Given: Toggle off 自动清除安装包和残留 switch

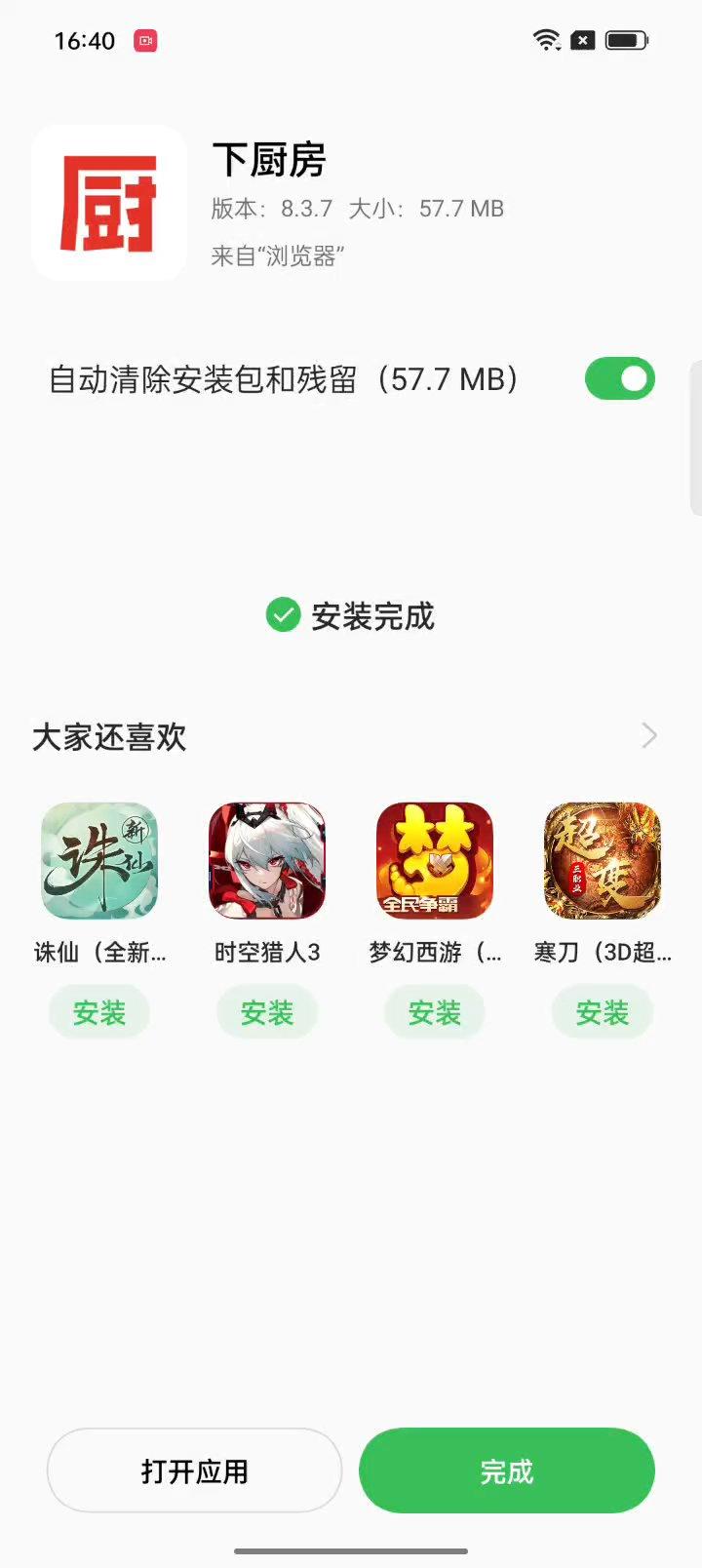Looking at the screenshot, I should [619, 379].
